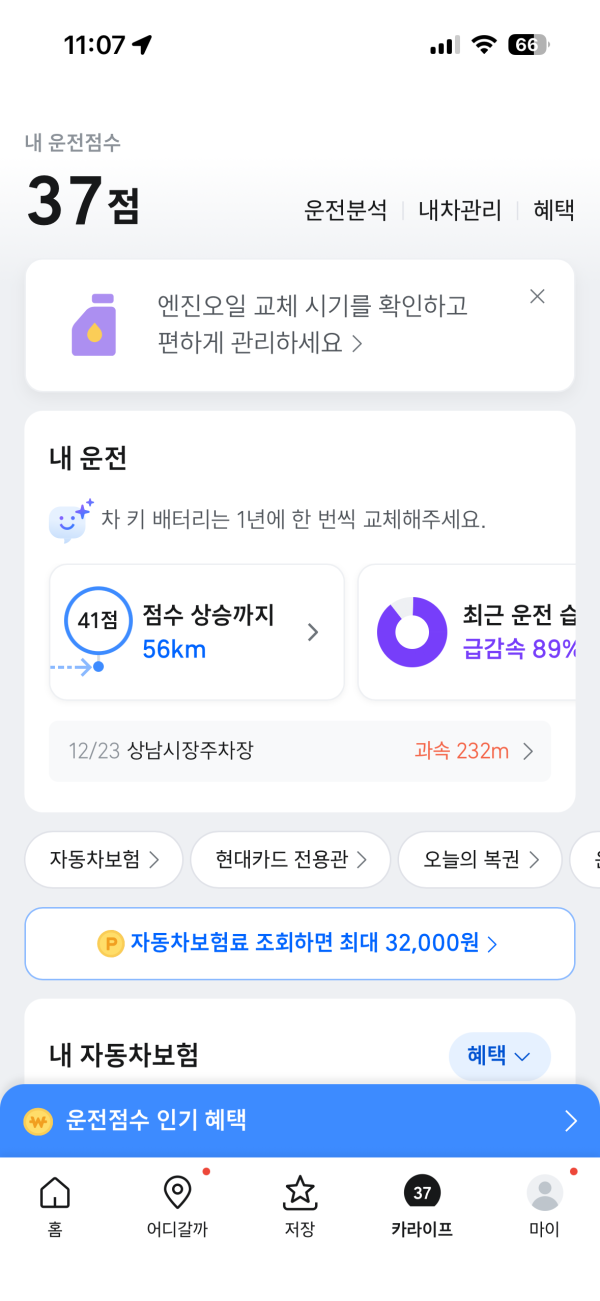
Task: Go to 내차관리
Action: (x=459, y=211)
